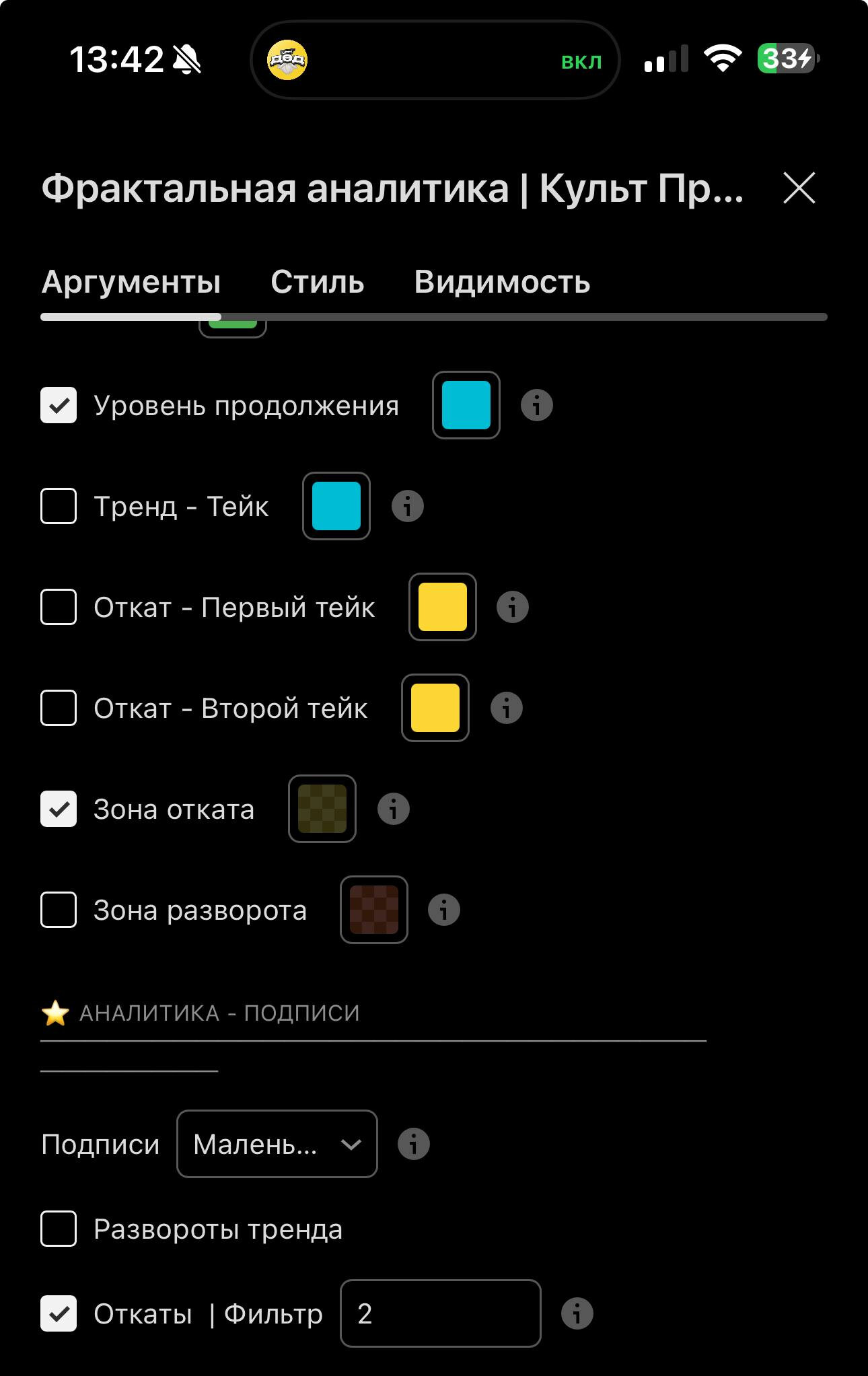
Task: Check the Развороты тренда box
Action: (x=59, y=1229)
